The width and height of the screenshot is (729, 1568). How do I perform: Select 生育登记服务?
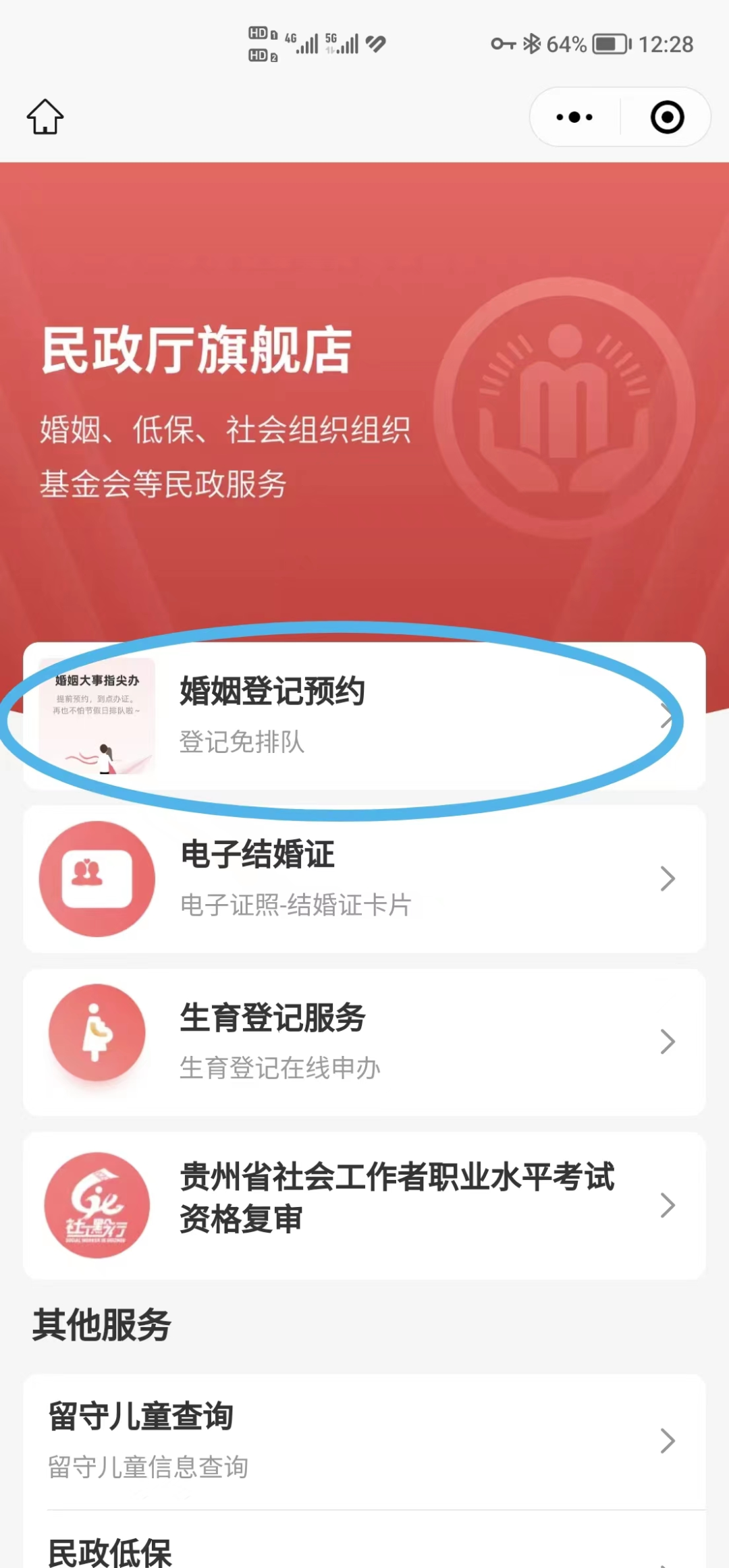coord(364,1042)
